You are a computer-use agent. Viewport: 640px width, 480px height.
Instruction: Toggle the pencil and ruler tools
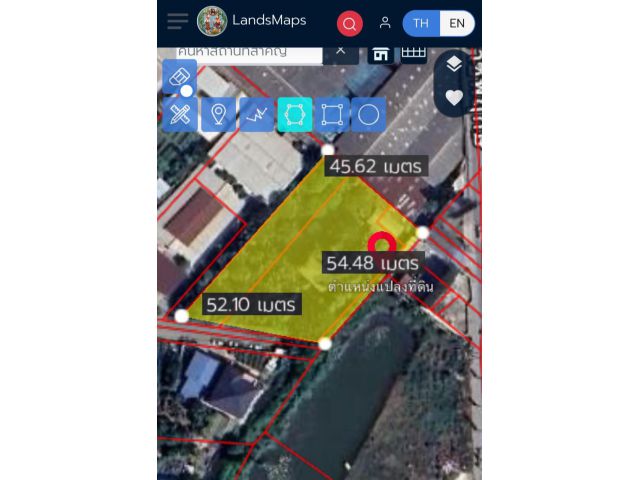coord(180,114)
